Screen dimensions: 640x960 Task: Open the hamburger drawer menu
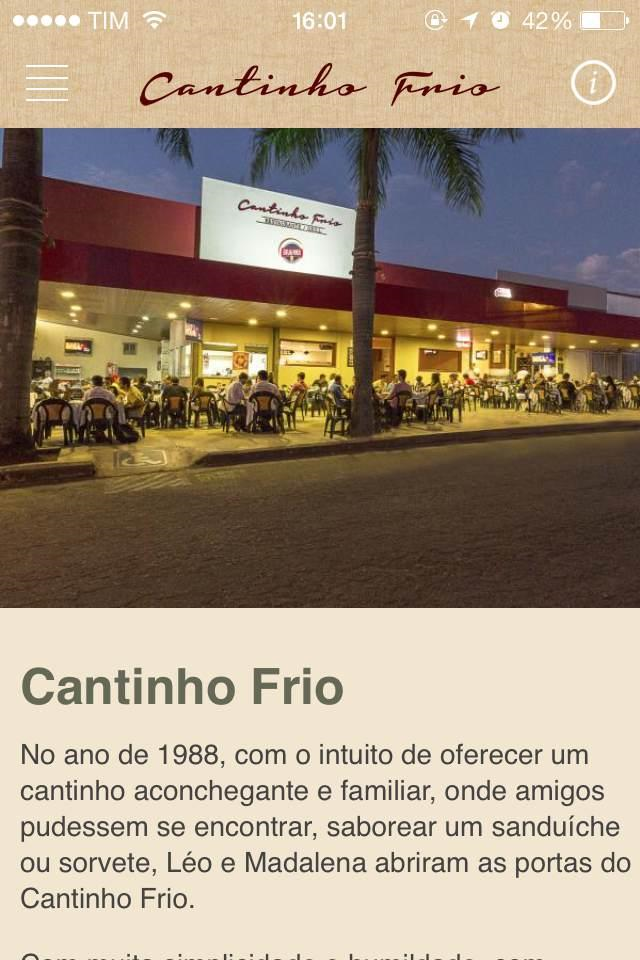point(47,84)
